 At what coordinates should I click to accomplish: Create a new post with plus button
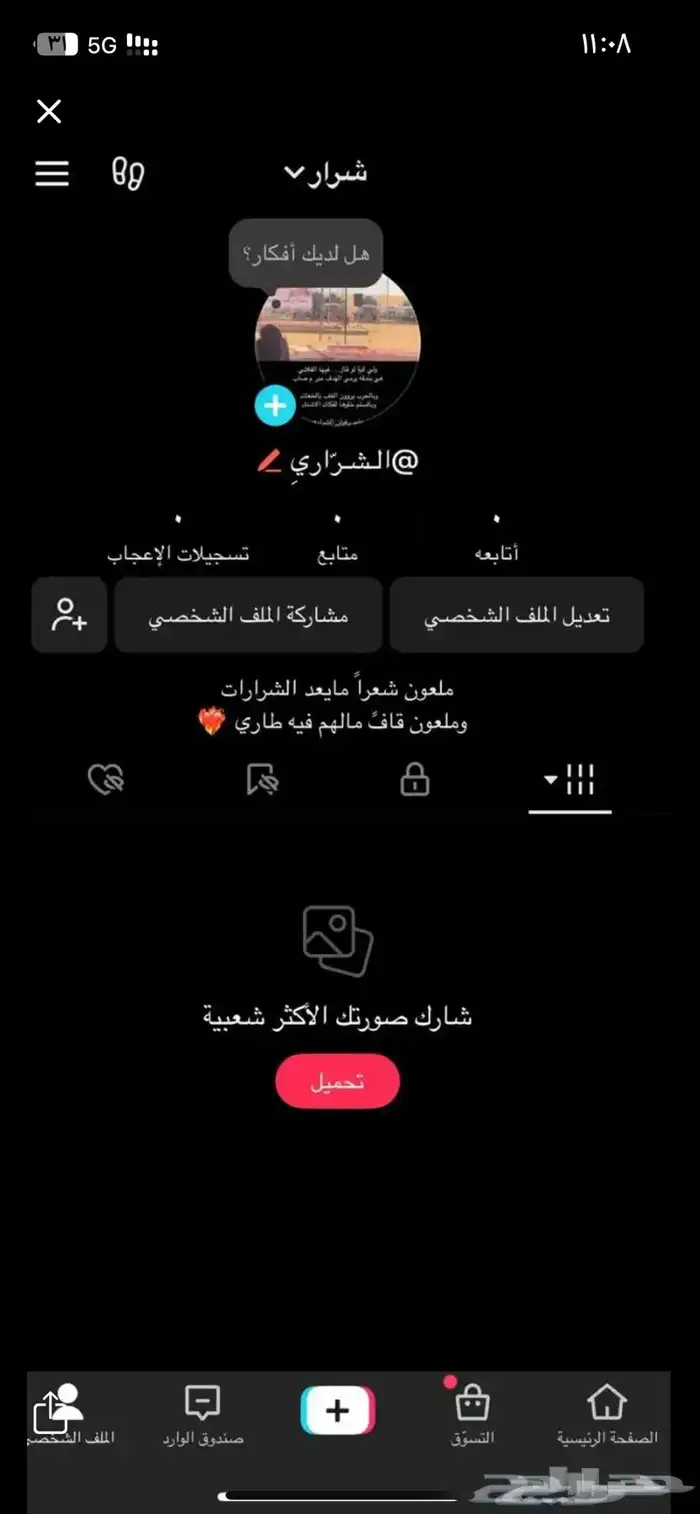pyautogui.click(x=337, y=1411)
